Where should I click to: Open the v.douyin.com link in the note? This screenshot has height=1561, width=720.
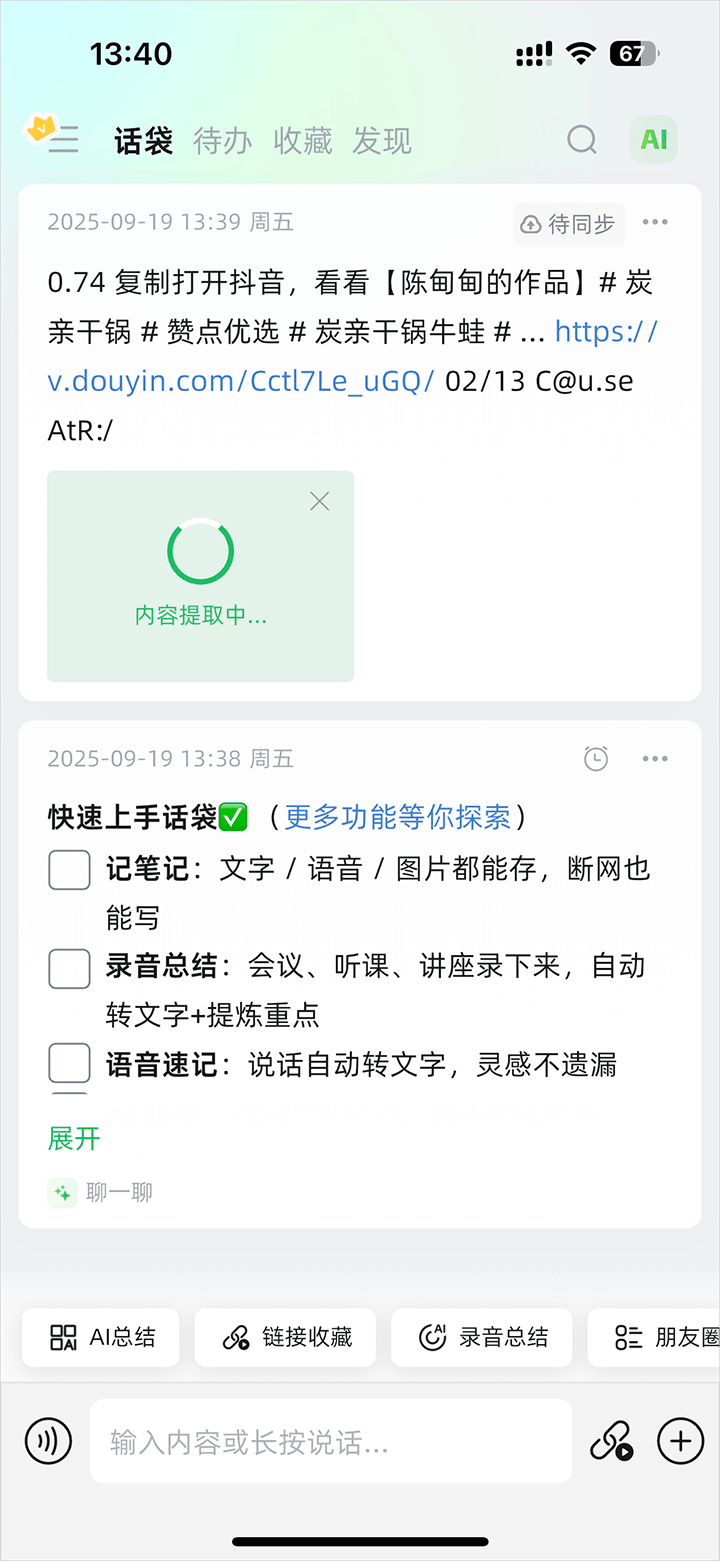tap(240, 380)
